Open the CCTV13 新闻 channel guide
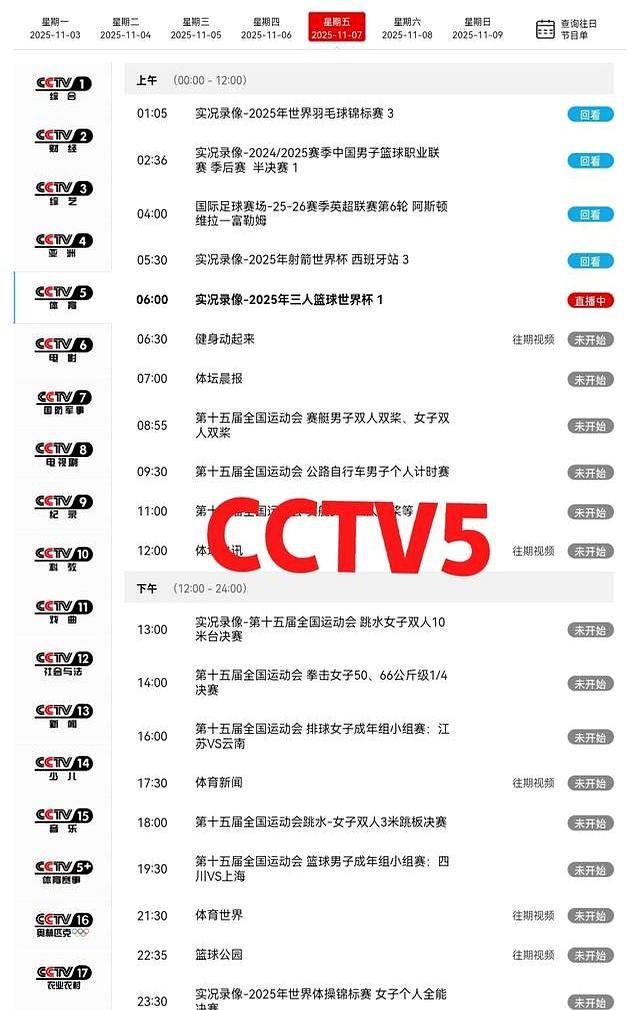 coord(63,714)
